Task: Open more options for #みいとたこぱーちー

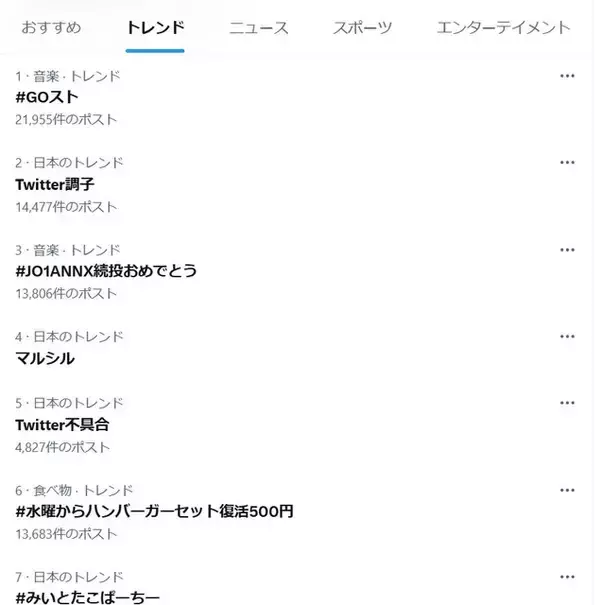Action: (x=567, y=576)
